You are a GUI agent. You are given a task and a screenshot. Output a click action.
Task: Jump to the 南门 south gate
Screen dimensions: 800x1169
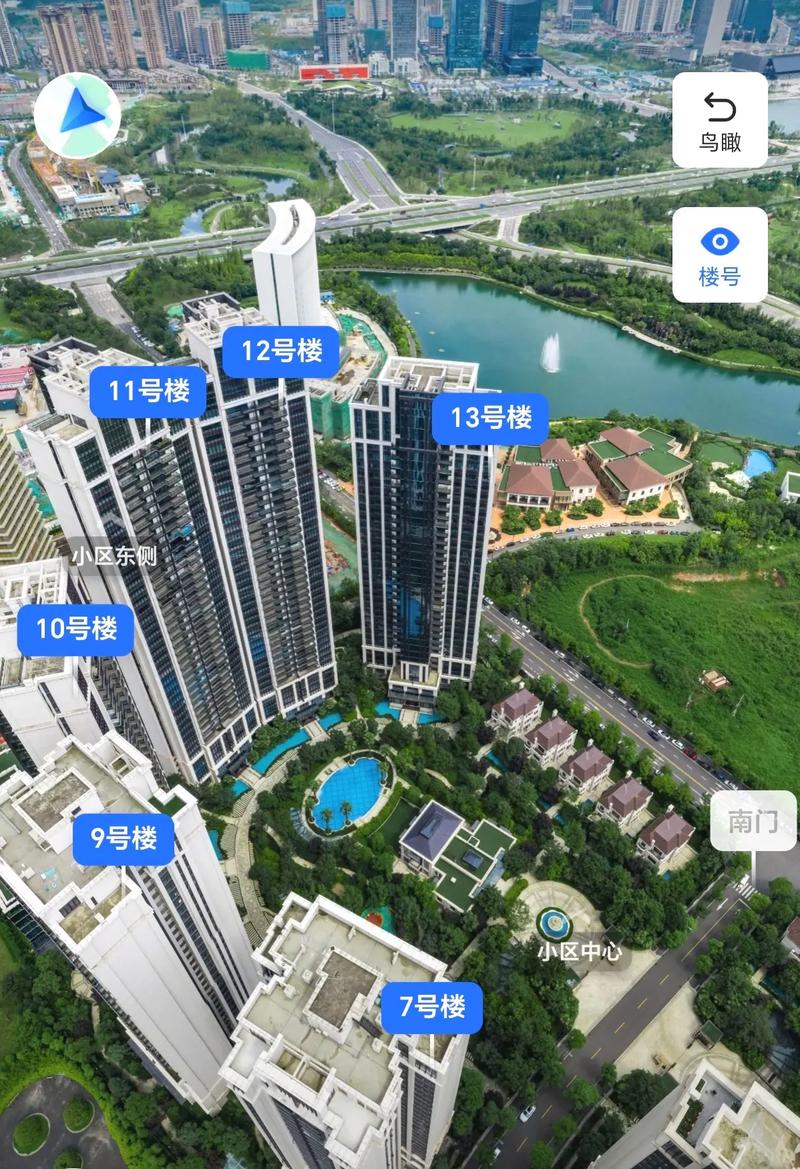click(753, 821)
